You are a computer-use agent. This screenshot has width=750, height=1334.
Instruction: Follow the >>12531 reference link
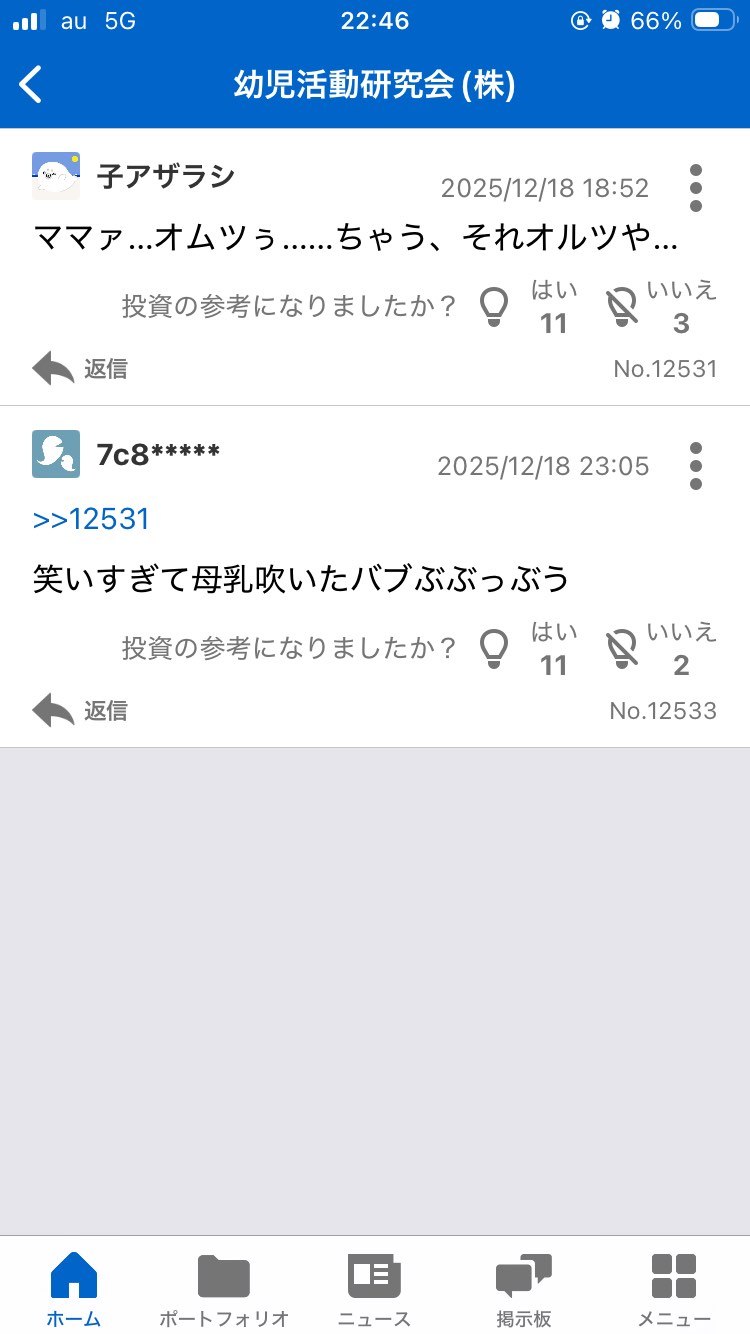(x=91, y=519)
